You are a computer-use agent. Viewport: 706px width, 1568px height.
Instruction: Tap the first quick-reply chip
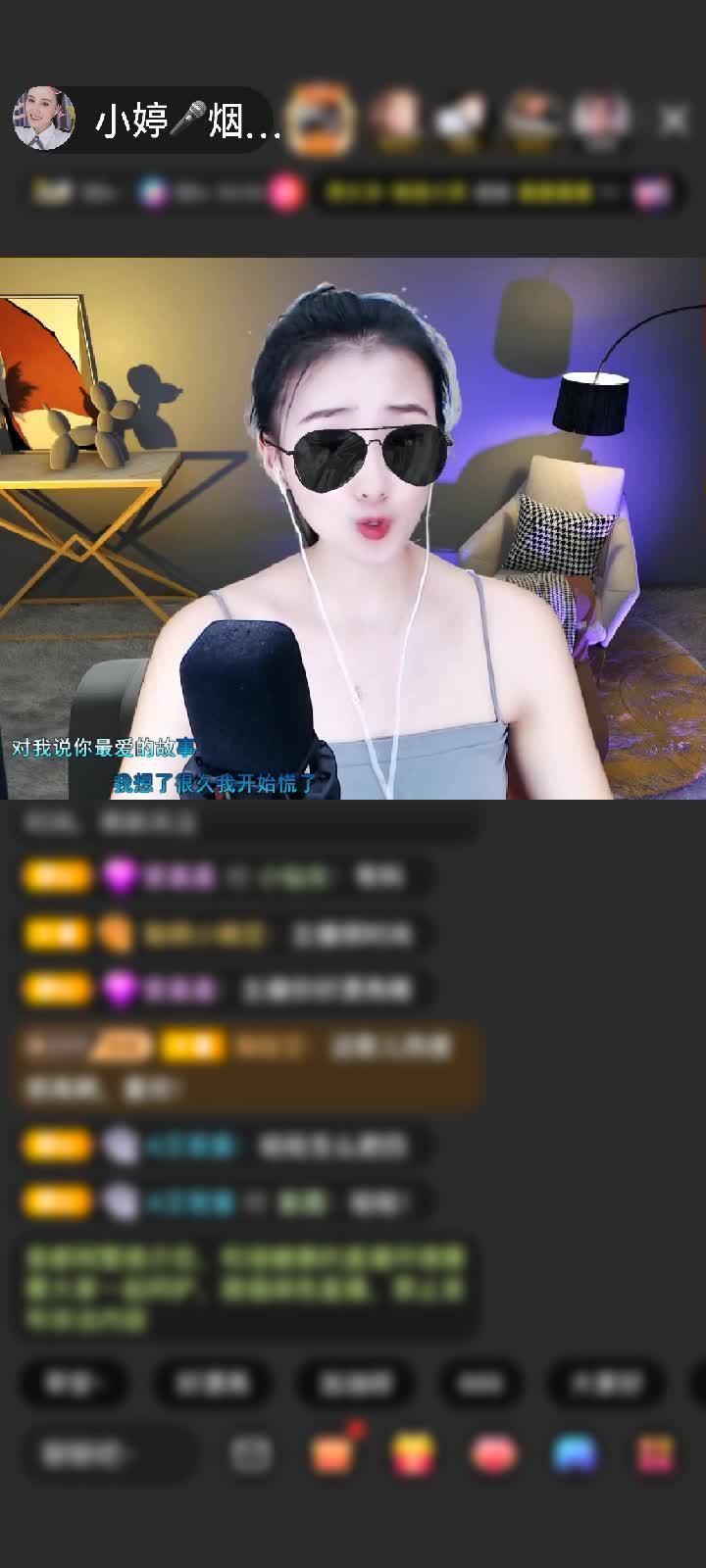pyautogui.click(x=73, y=1383)
